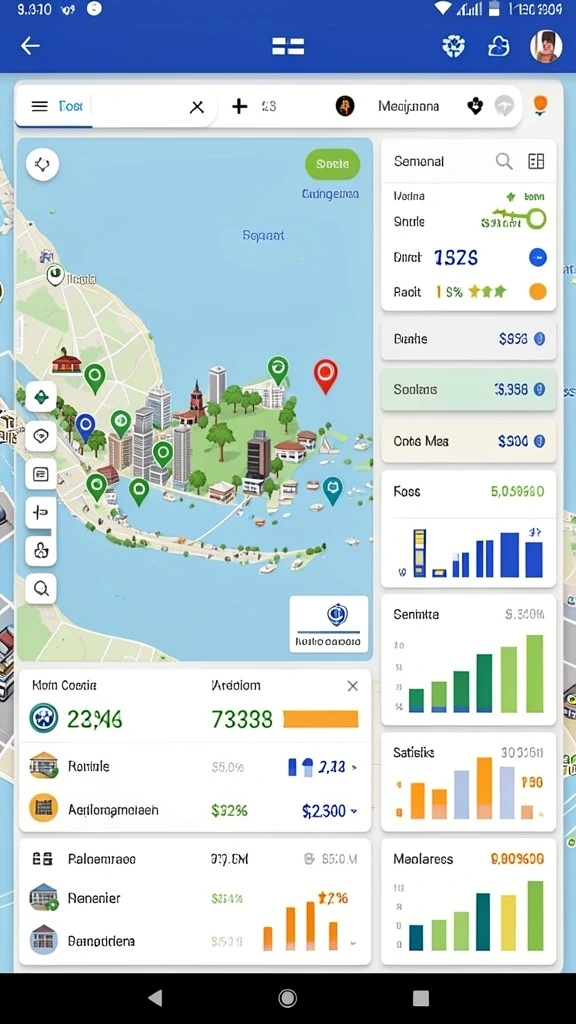The width and height of the screenshot is (576, 1024).
Task: Select the teal map pin near the water
Action: pos(333,490)
